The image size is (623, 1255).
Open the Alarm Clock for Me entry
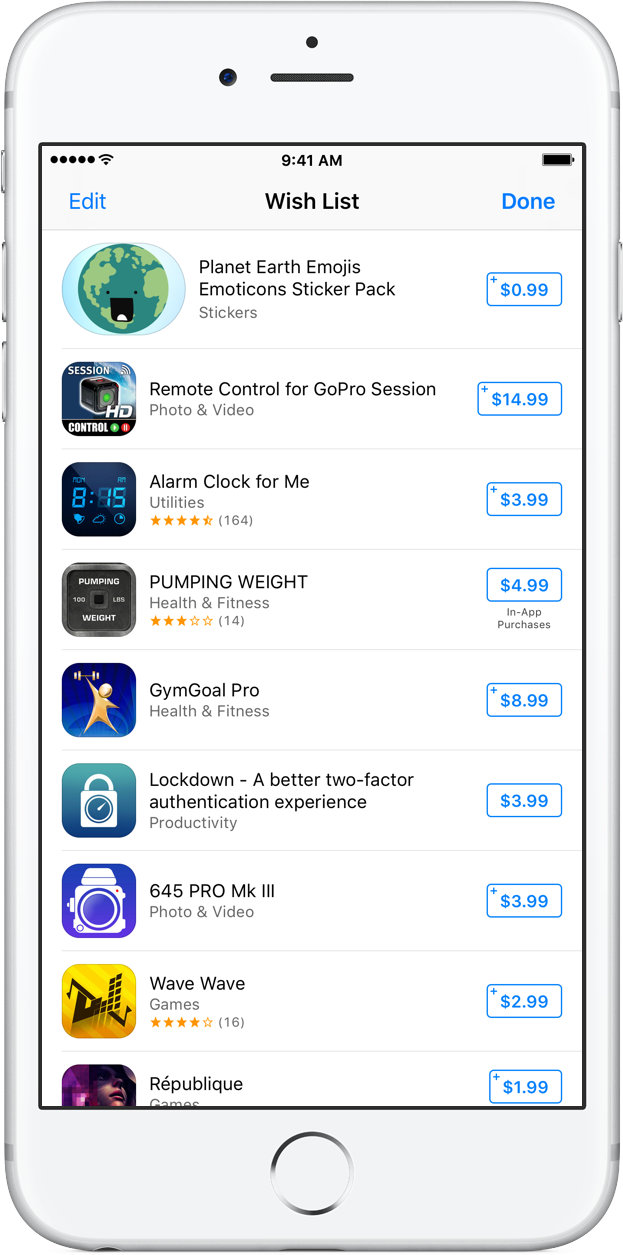click(229, 499)
